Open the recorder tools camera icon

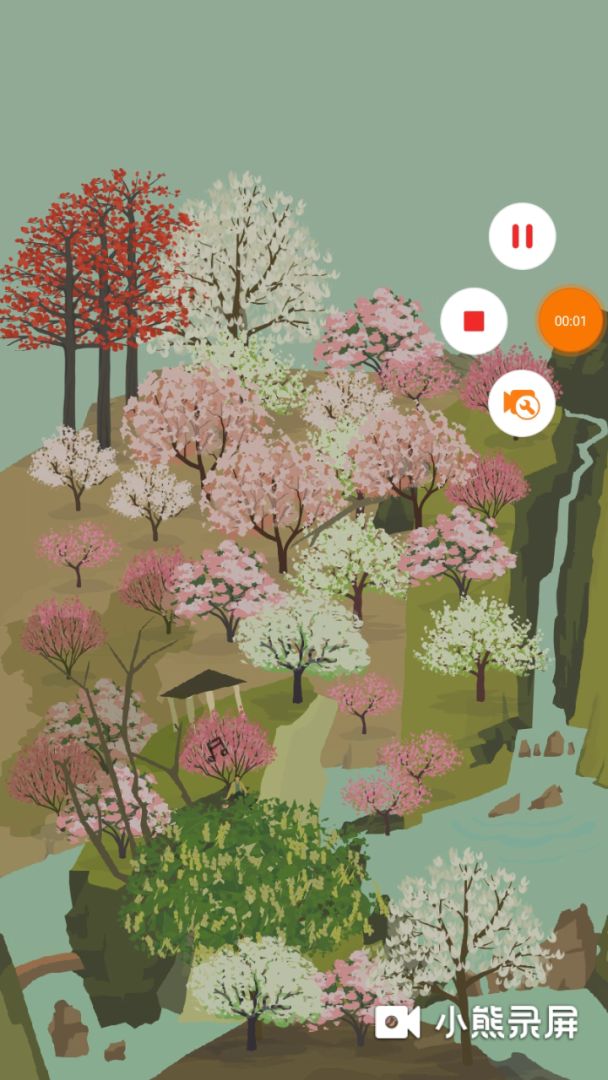coord(522,404)
